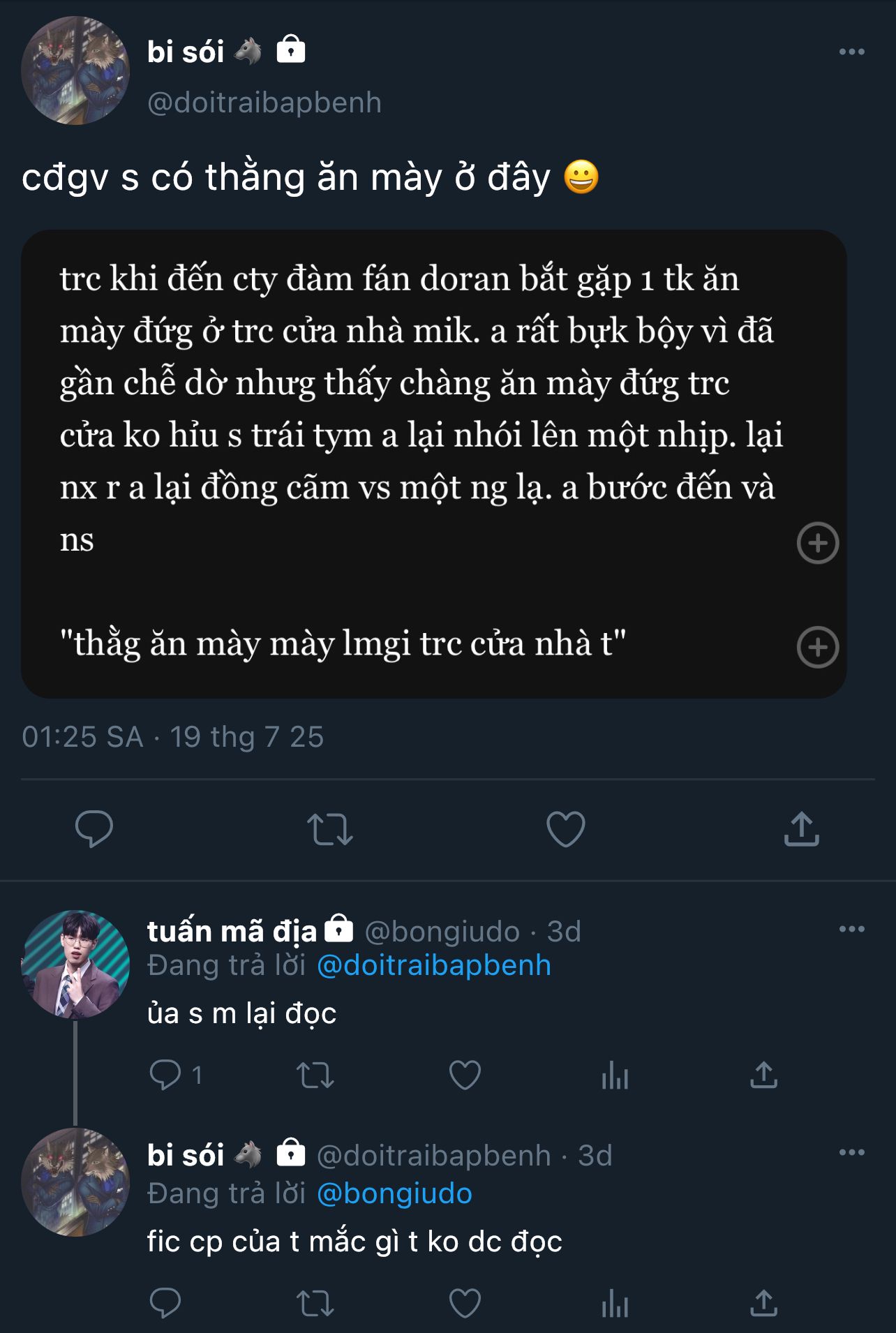The width and height of the screenshot is (896, 1333).
Task: Retweet tuấn mã địa's reply
Action: tap(315, 1075)
